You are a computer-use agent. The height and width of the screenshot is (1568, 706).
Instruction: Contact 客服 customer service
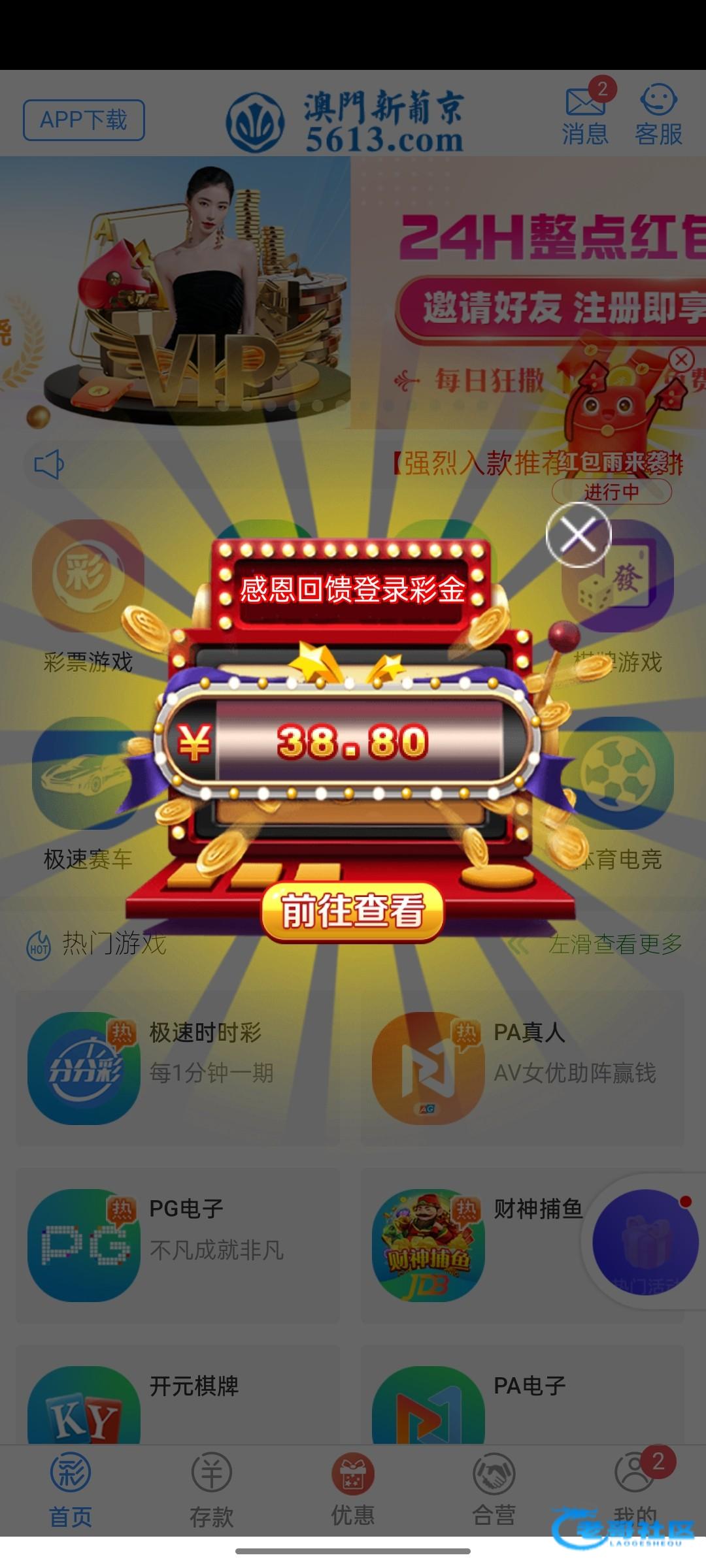658,116
